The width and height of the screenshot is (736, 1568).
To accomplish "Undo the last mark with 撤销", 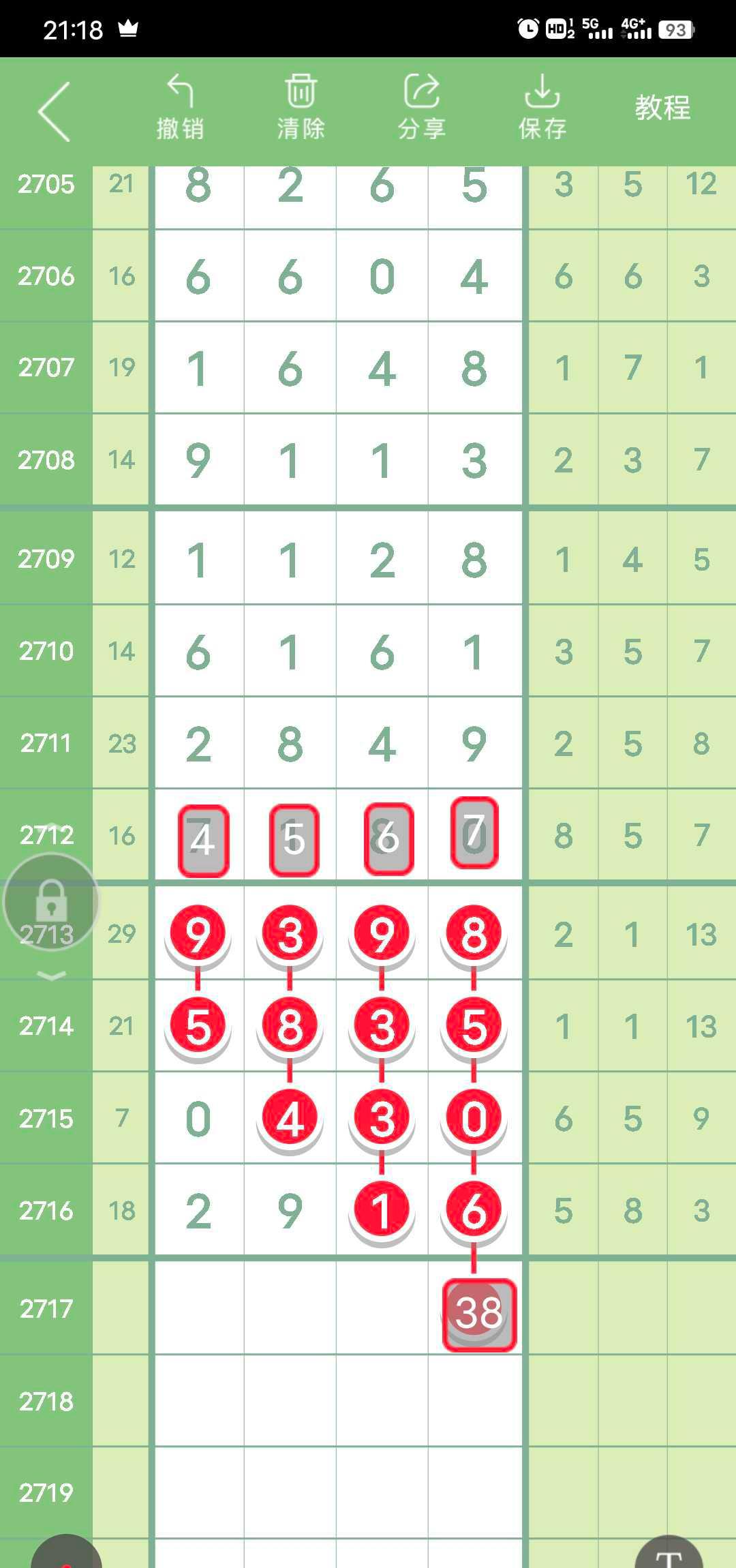I will (x=180, y=108).
